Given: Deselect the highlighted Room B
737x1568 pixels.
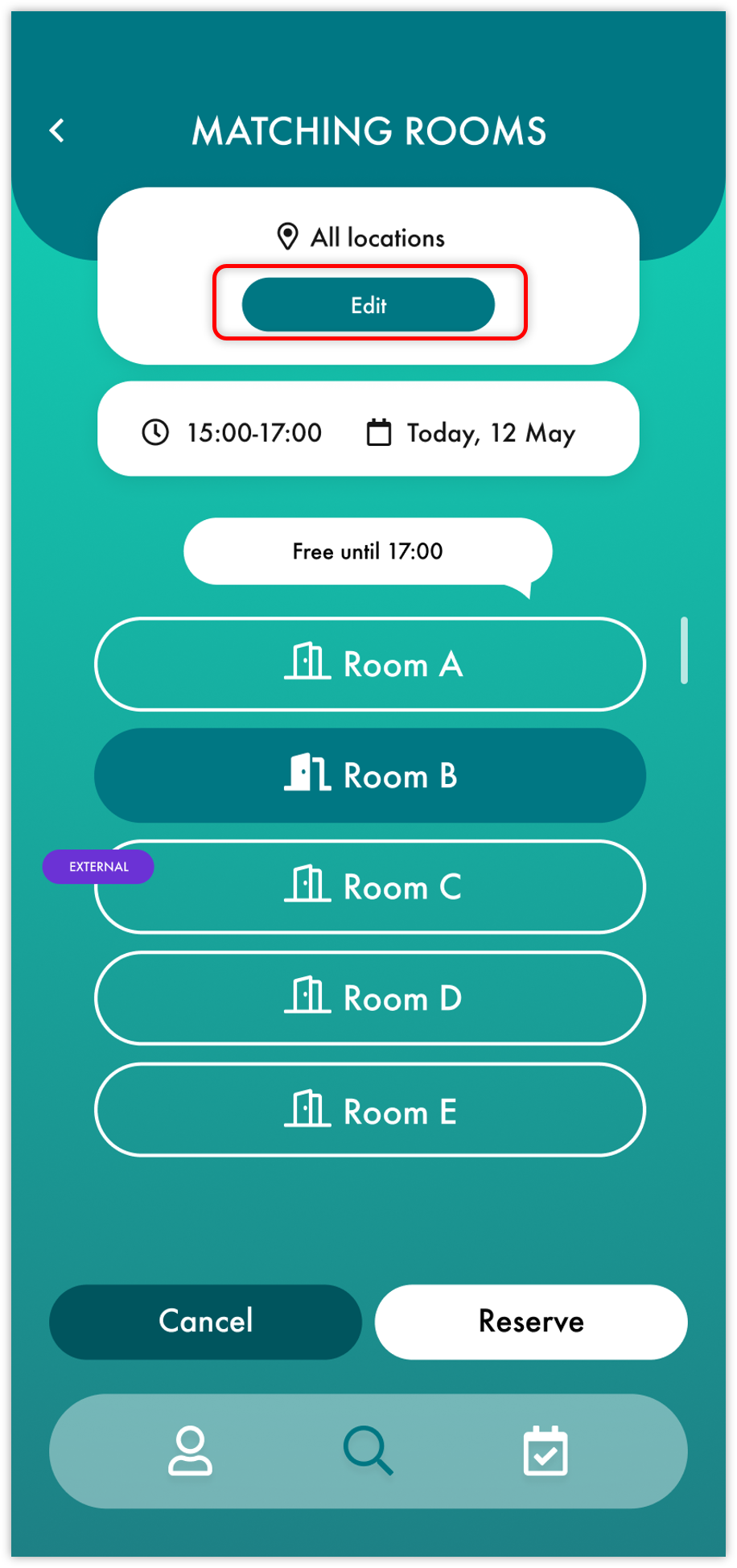Looking at the screenshot, I should click(x=369, y=774).
